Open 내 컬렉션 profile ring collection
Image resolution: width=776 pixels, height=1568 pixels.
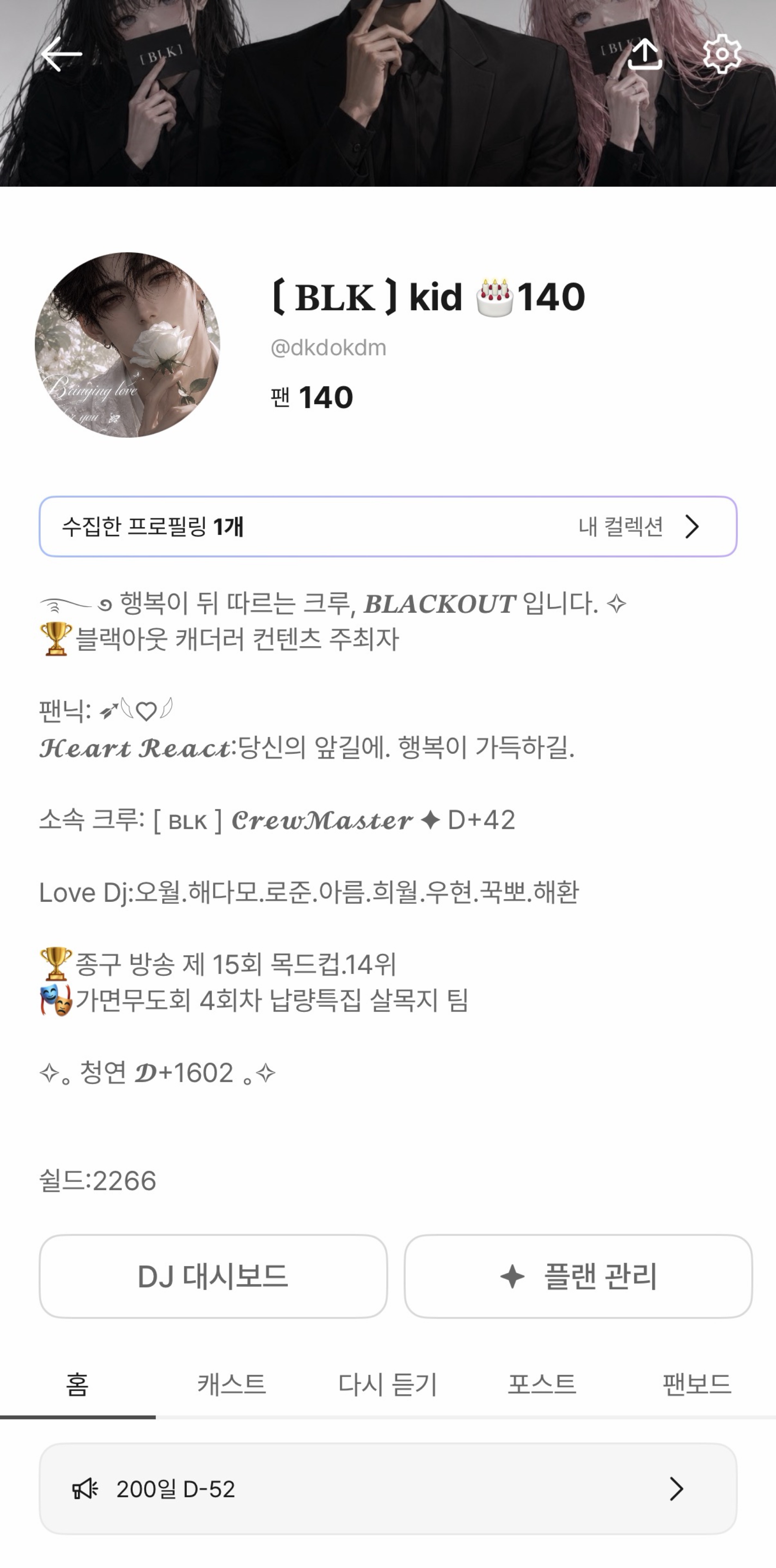(x=388, y=526)
